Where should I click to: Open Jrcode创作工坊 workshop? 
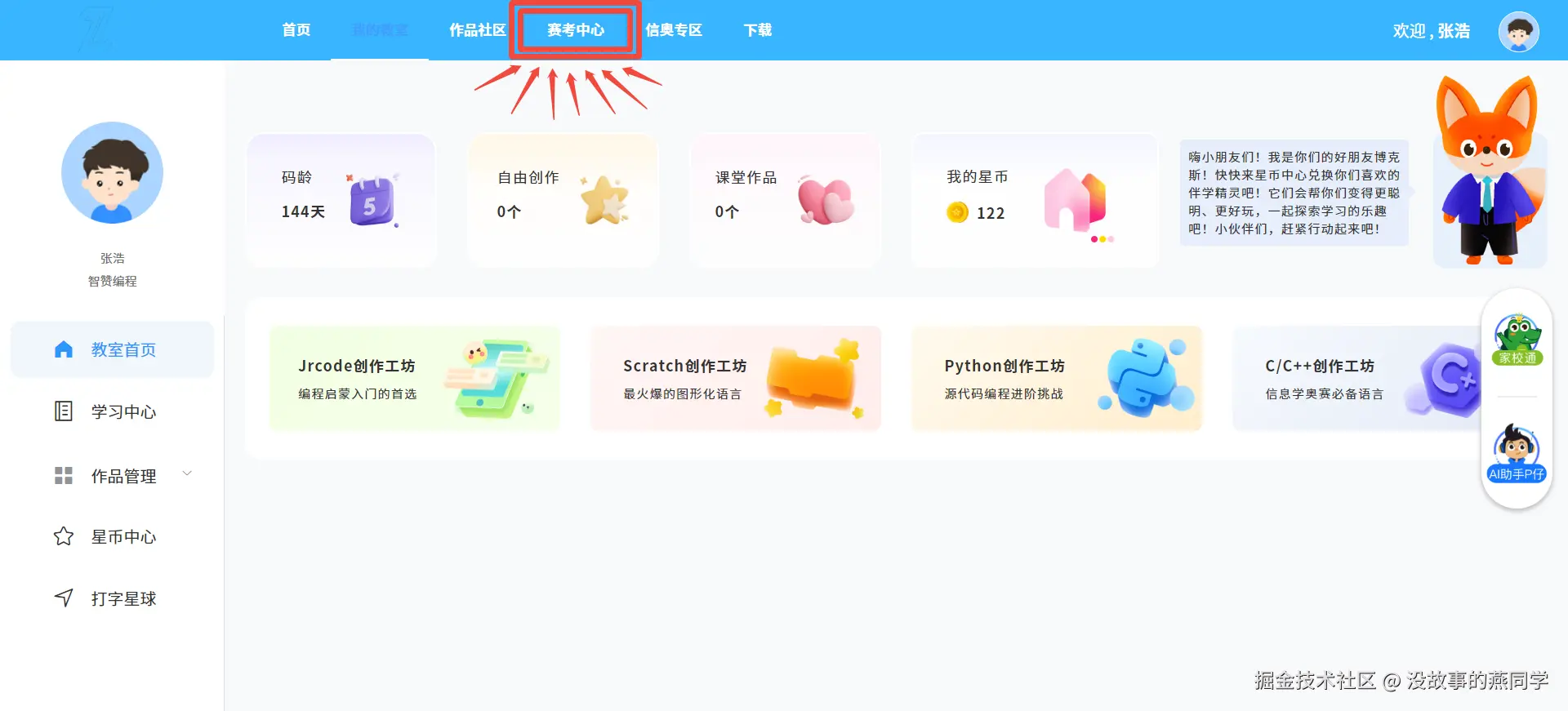pos(415,379)
